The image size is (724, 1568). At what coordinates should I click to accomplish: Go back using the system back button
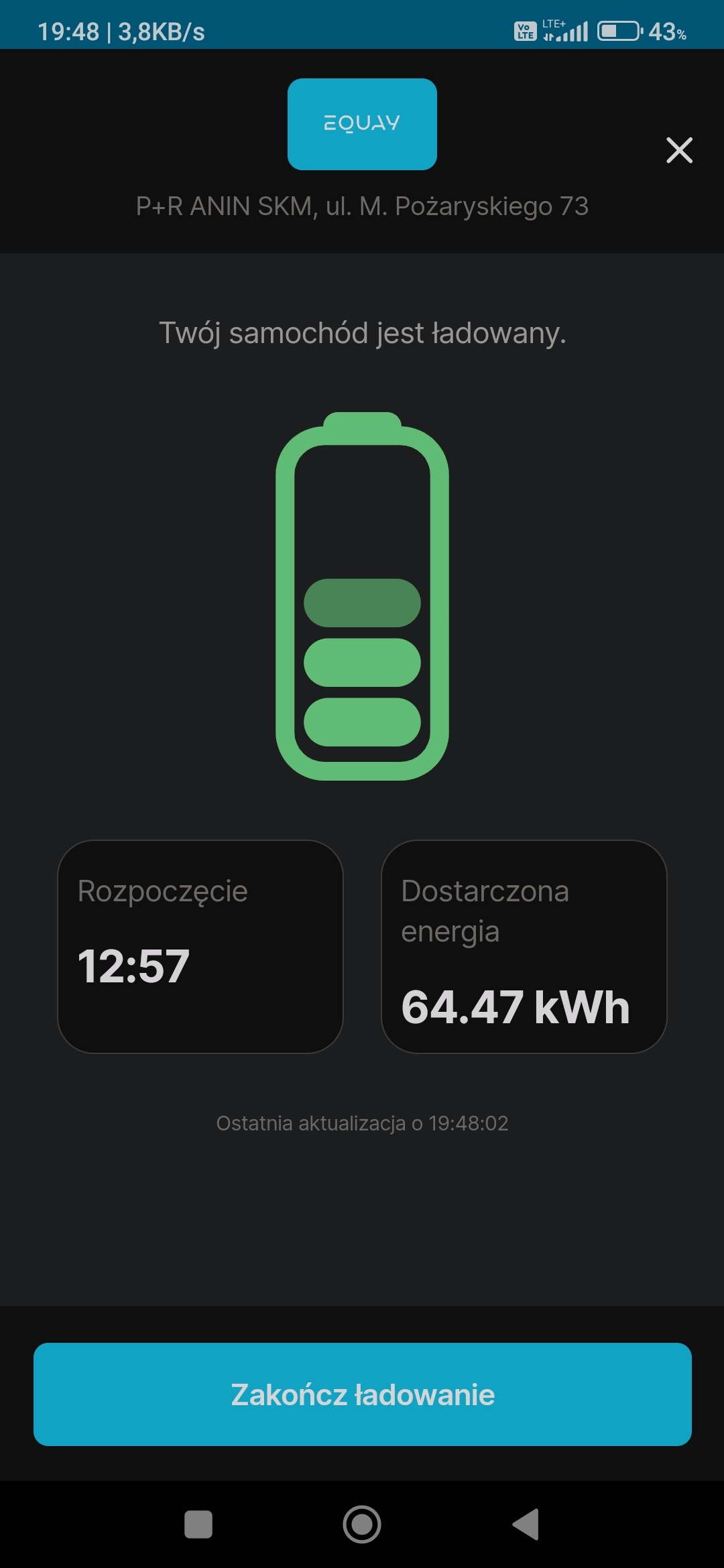526,1524
